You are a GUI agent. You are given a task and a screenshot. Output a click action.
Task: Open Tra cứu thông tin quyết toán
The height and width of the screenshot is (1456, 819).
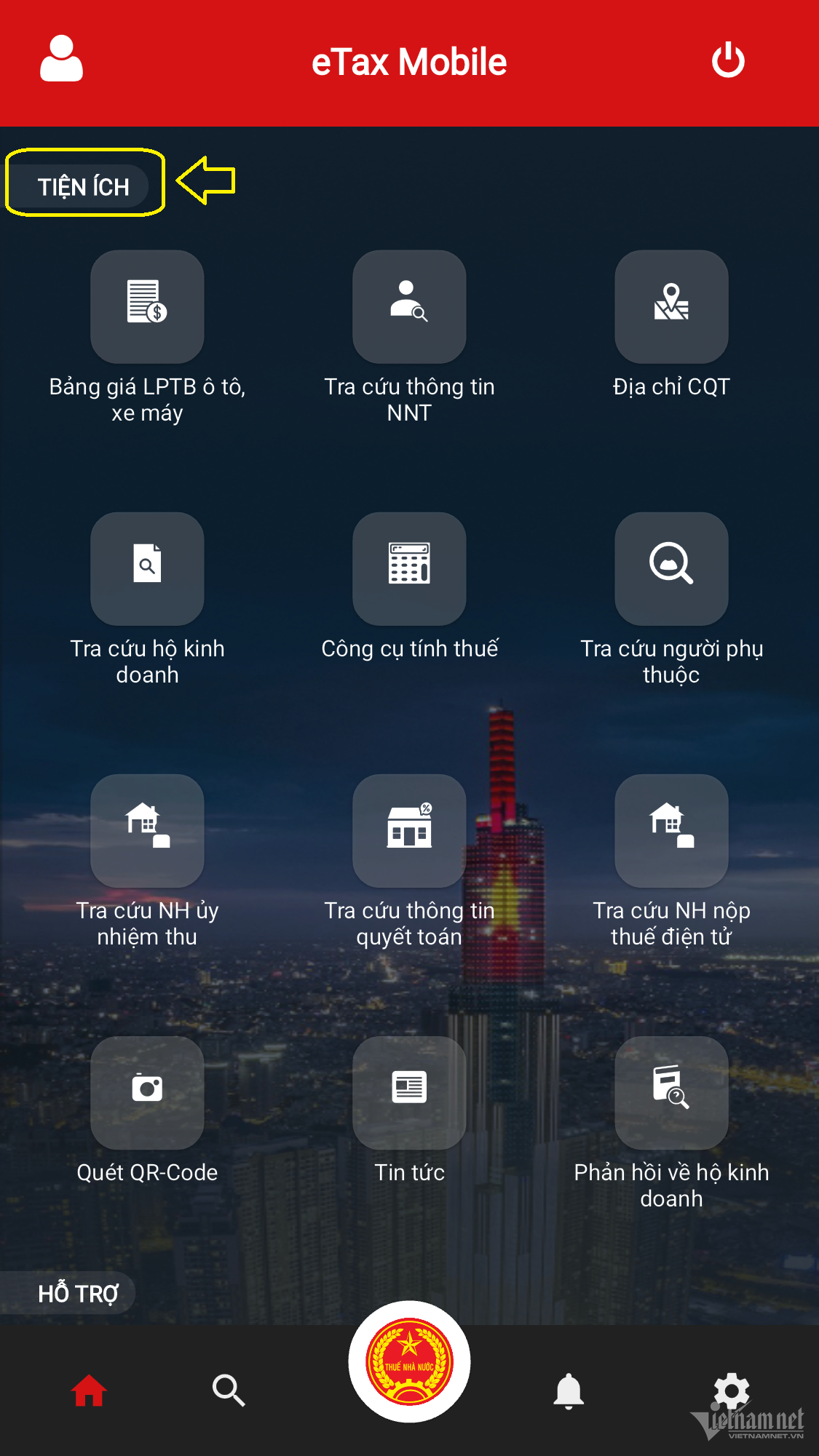(x=408, y=831)
